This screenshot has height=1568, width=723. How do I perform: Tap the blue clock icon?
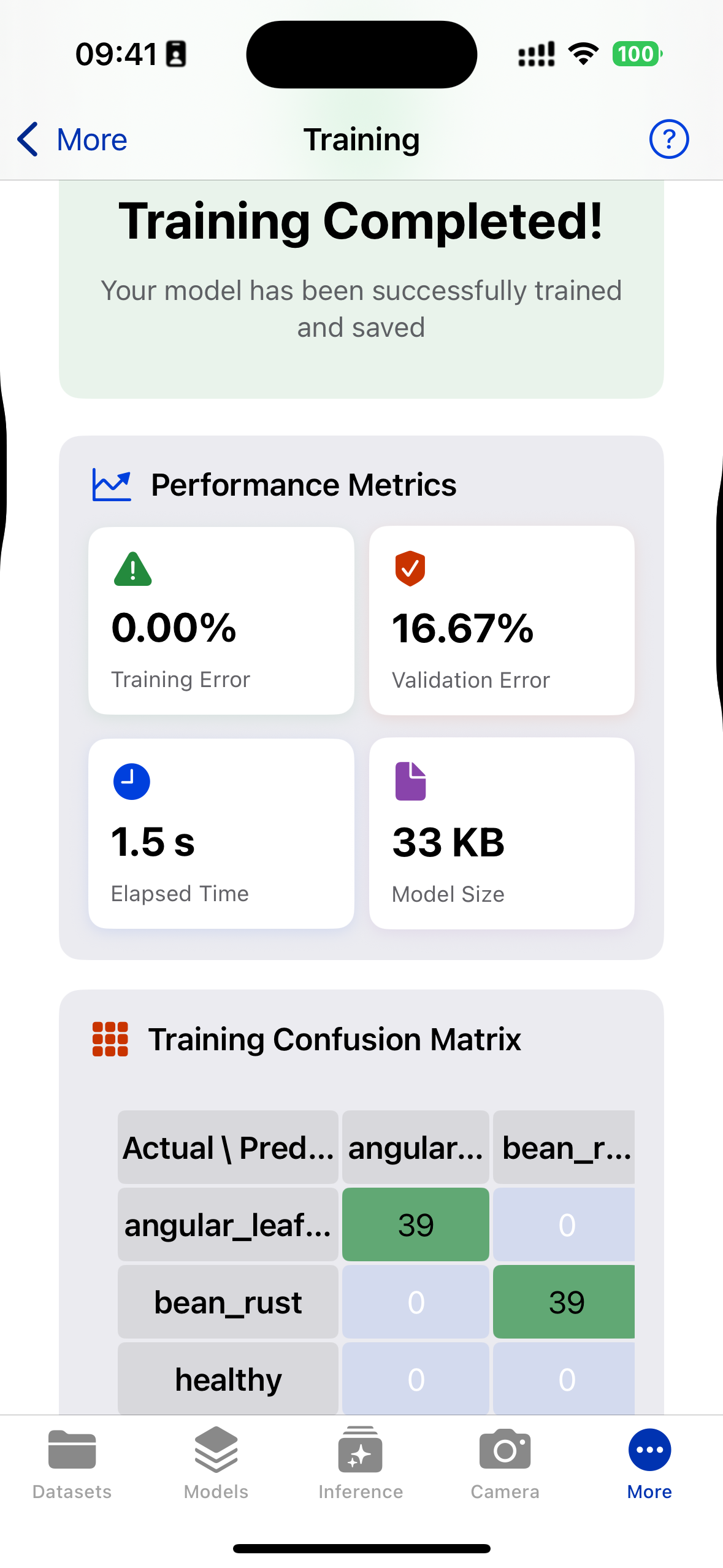tap(132, 780)
